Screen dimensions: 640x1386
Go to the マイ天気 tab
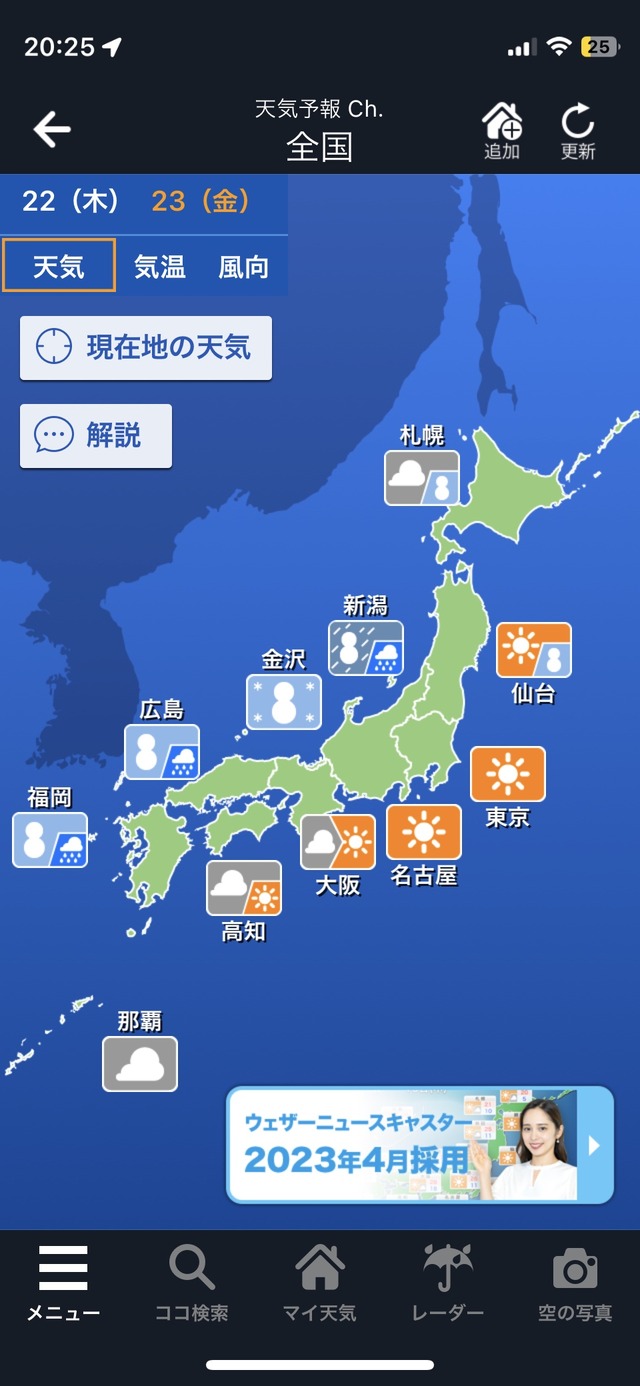tap(320, 1283)
